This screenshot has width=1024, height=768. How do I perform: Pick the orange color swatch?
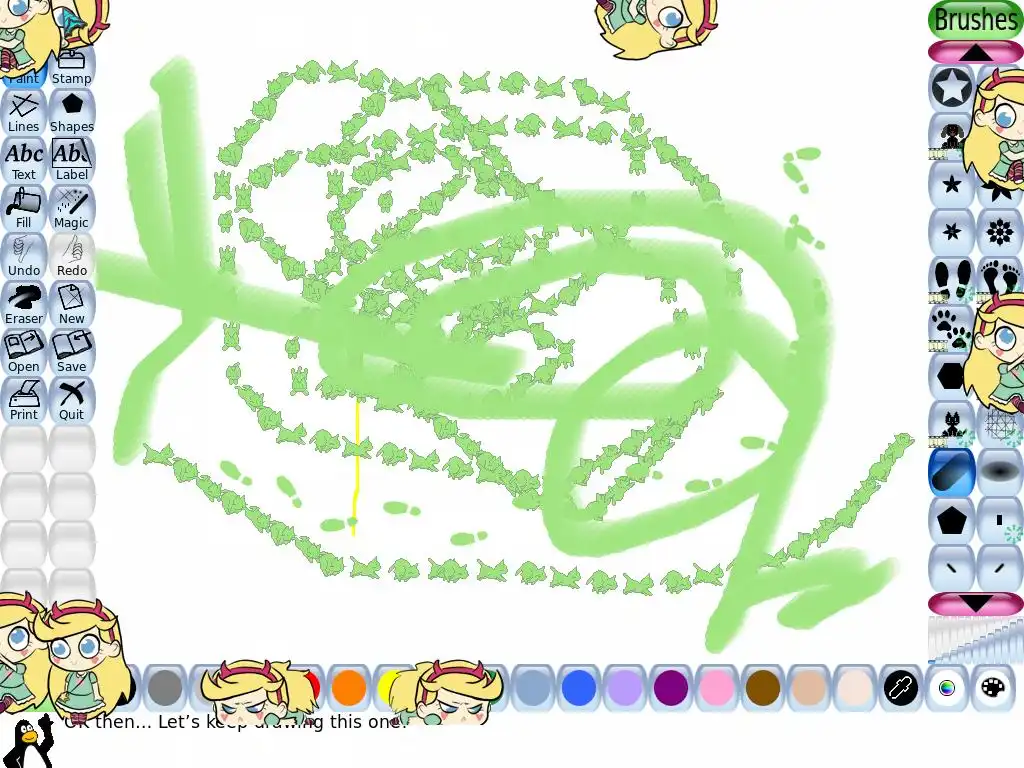point(349,688)
